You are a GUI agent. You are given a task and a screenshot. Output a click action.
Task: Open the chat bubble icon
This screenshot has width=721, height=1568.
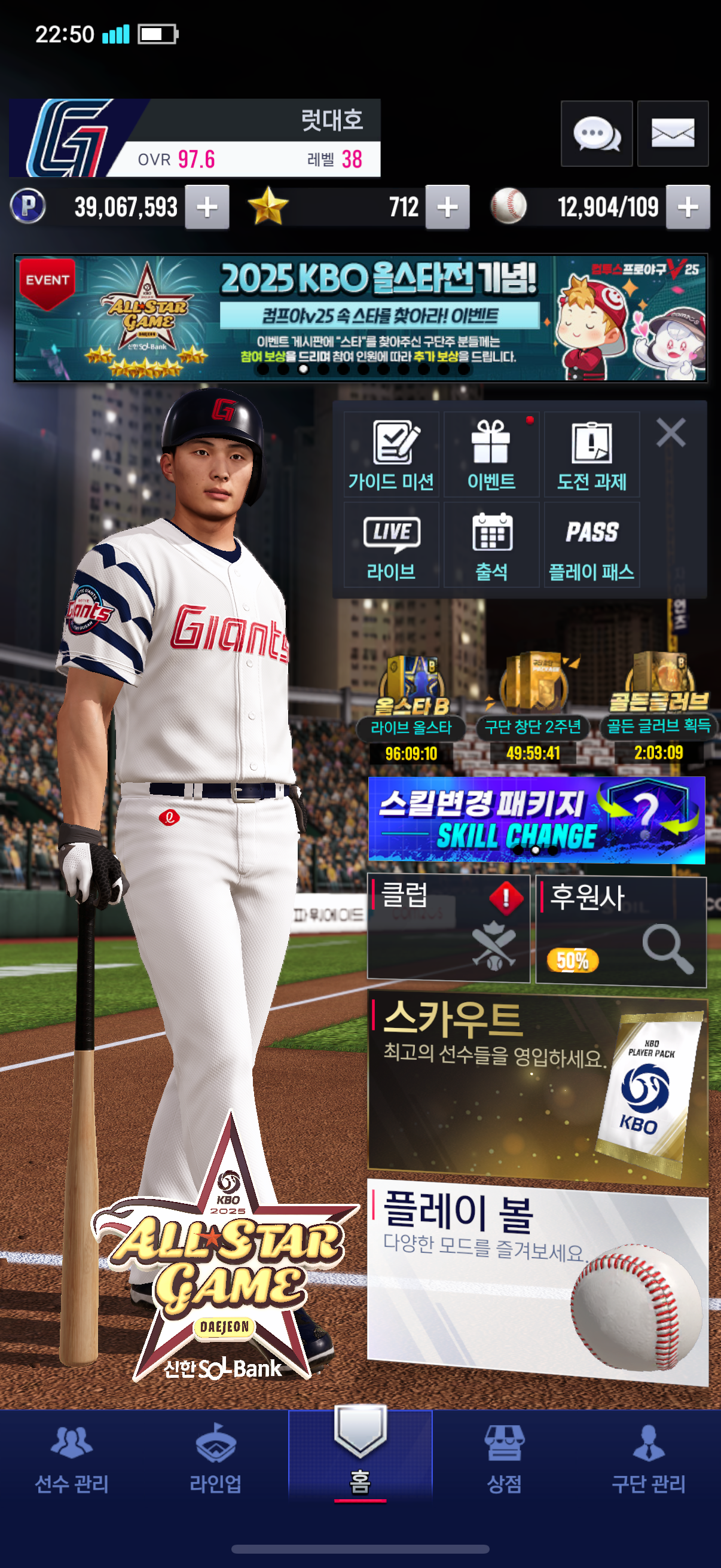tap(596, 133)
